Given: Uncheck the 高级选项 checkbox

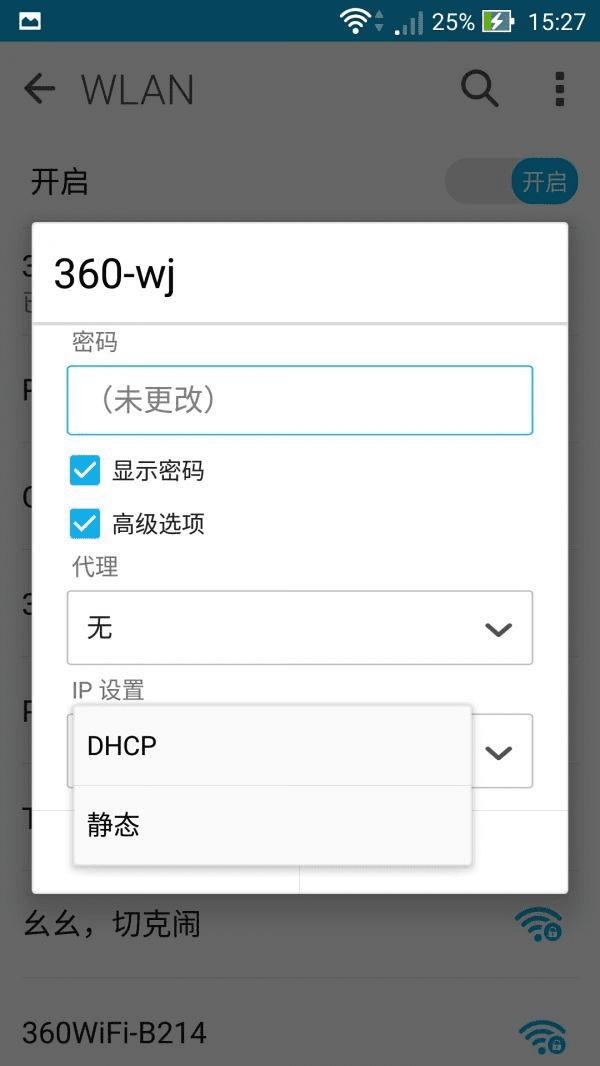Looking at the screenshot, I should point(85,523).
